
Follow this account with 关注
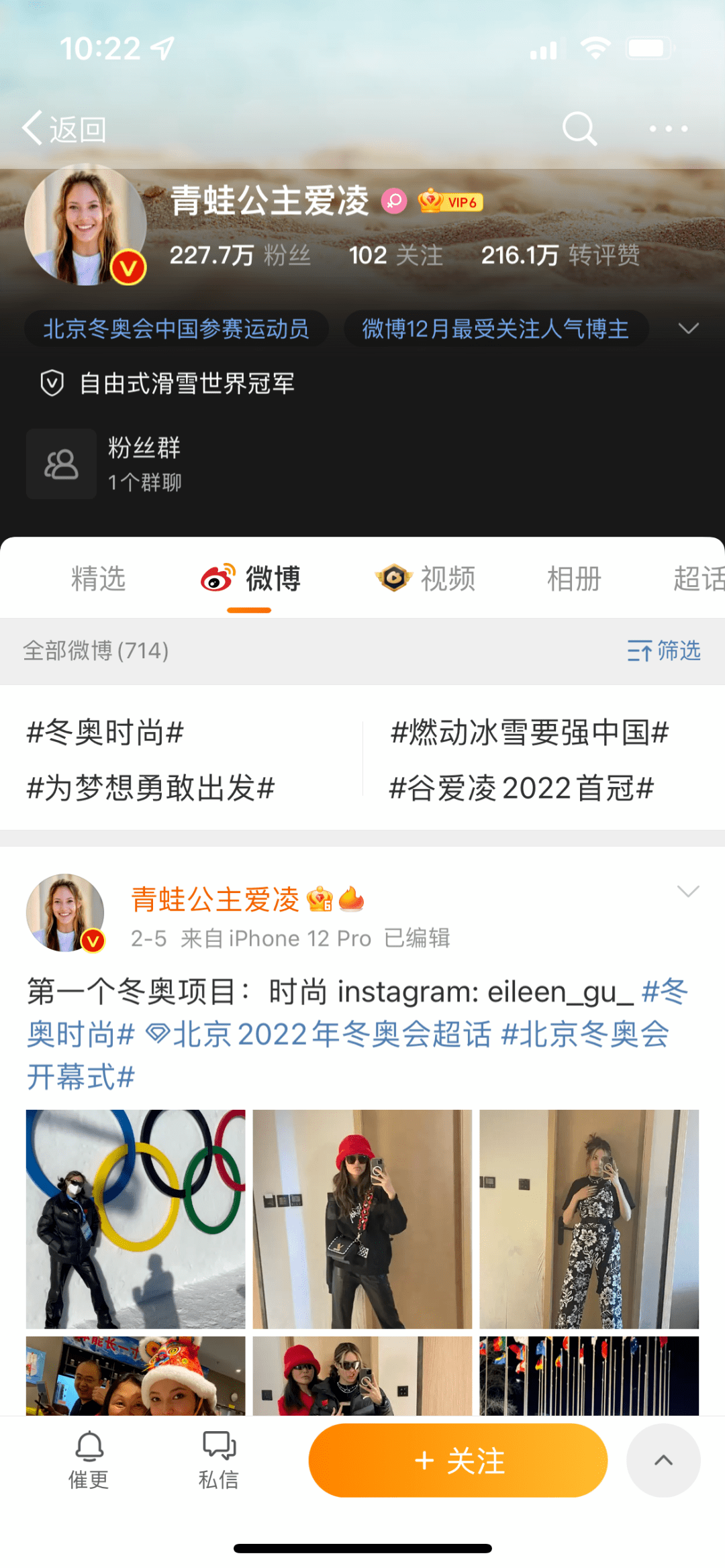[x=458, y=1460]
